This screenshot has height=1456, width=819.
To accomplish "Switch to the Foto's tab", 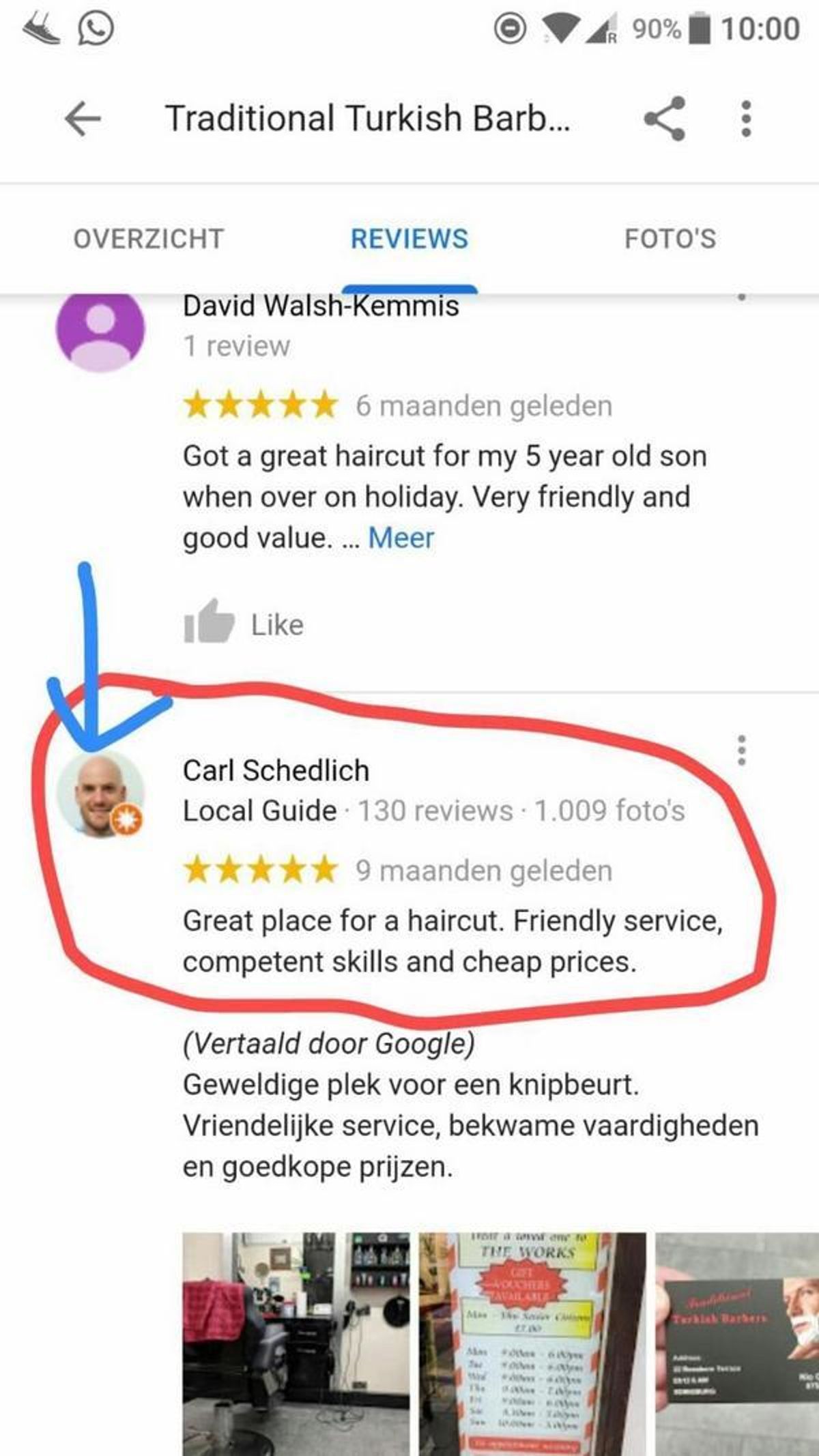I will pos(670,239).
